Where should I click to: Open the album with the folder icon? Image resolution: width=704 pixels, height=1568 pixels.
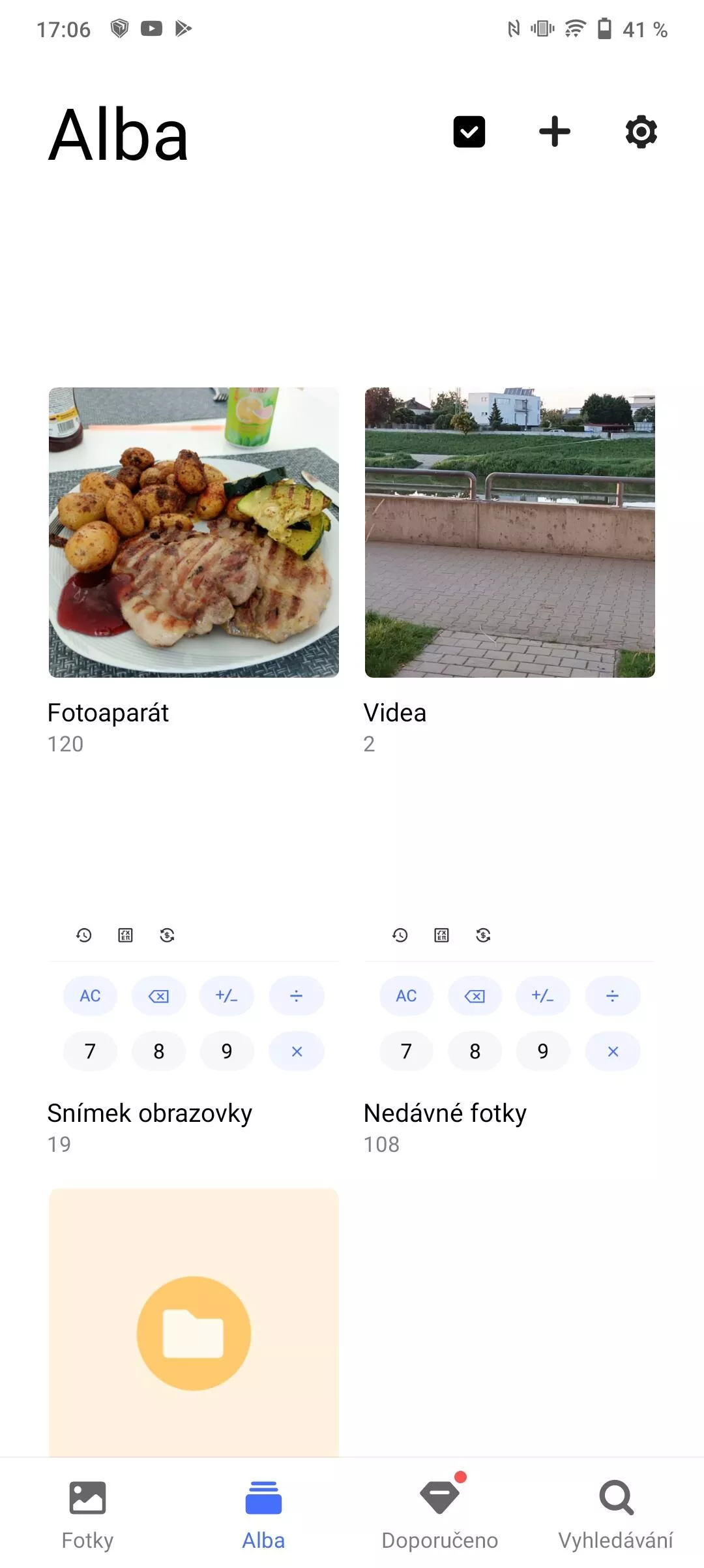(194, 1324)
